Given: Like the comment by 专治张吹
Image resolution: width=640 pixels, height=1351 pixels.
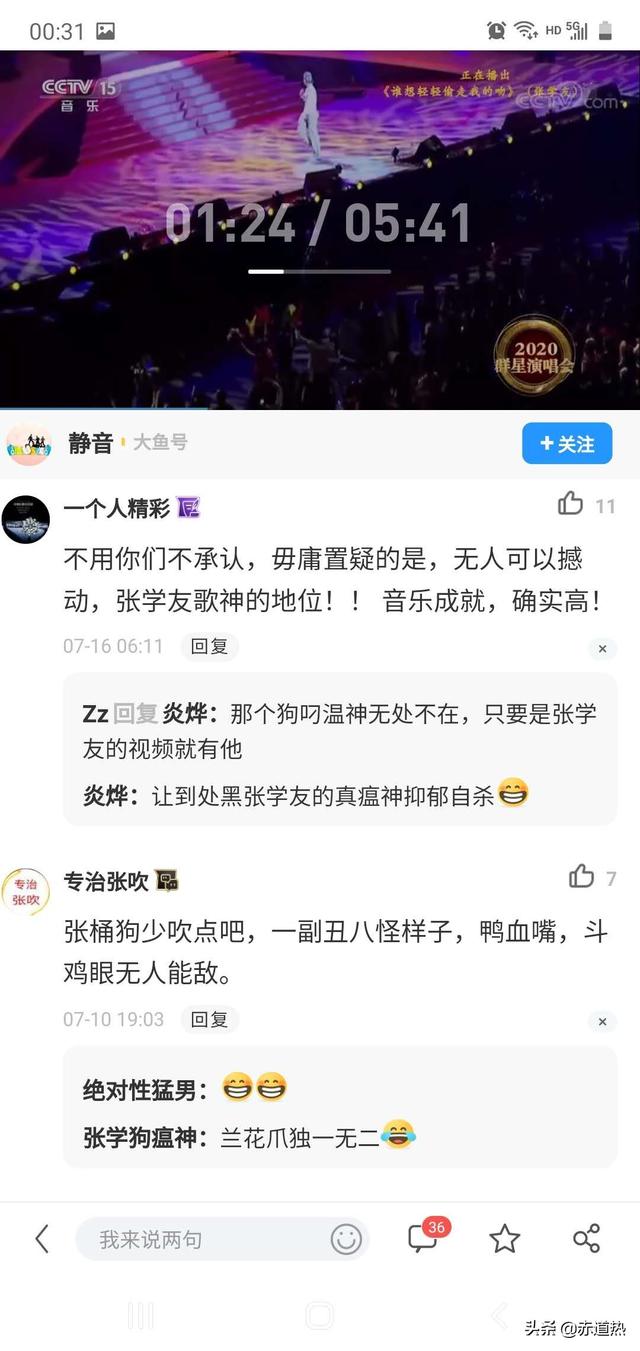Looking at the screenshot, I should pyautogui.click(x=582, y=877).
